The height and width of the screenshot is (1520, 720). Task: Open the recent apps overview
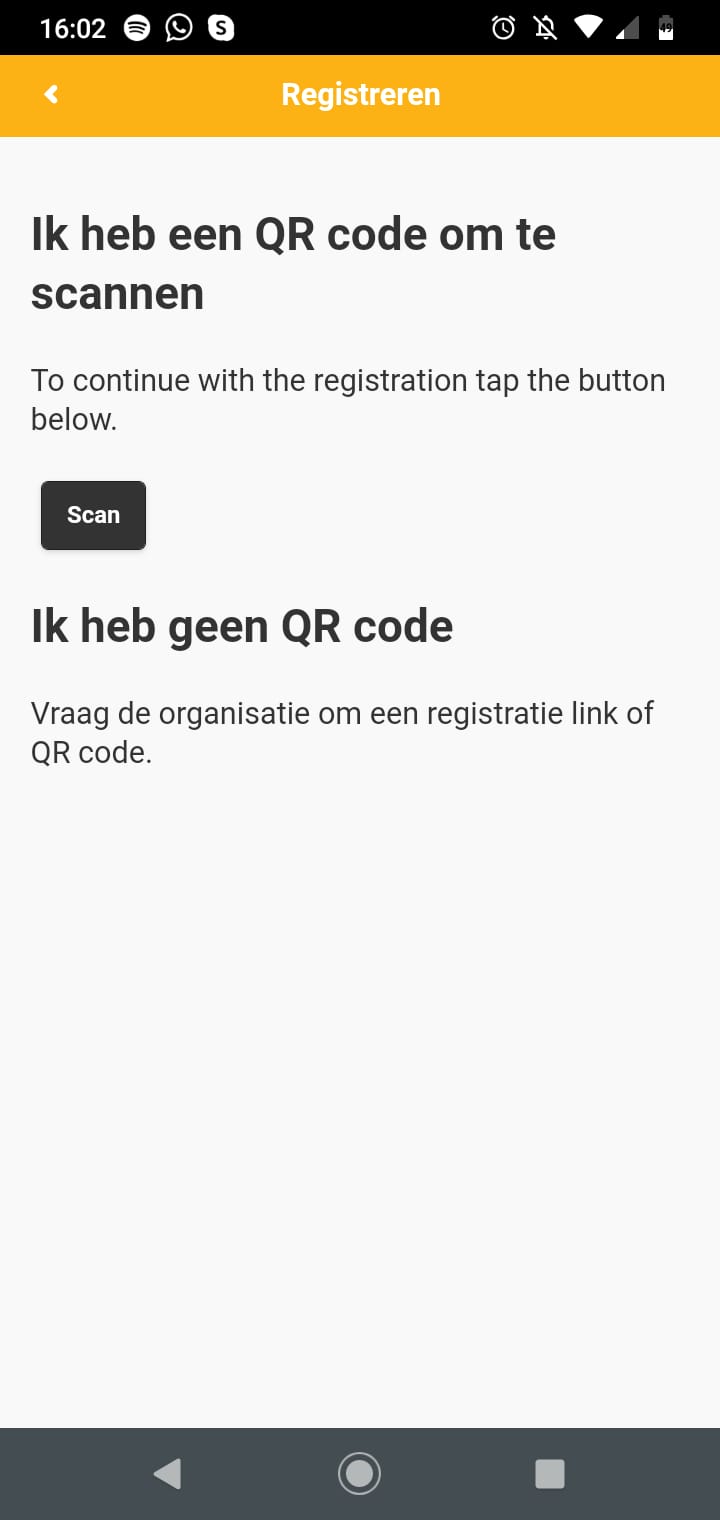pos(550,1473)
